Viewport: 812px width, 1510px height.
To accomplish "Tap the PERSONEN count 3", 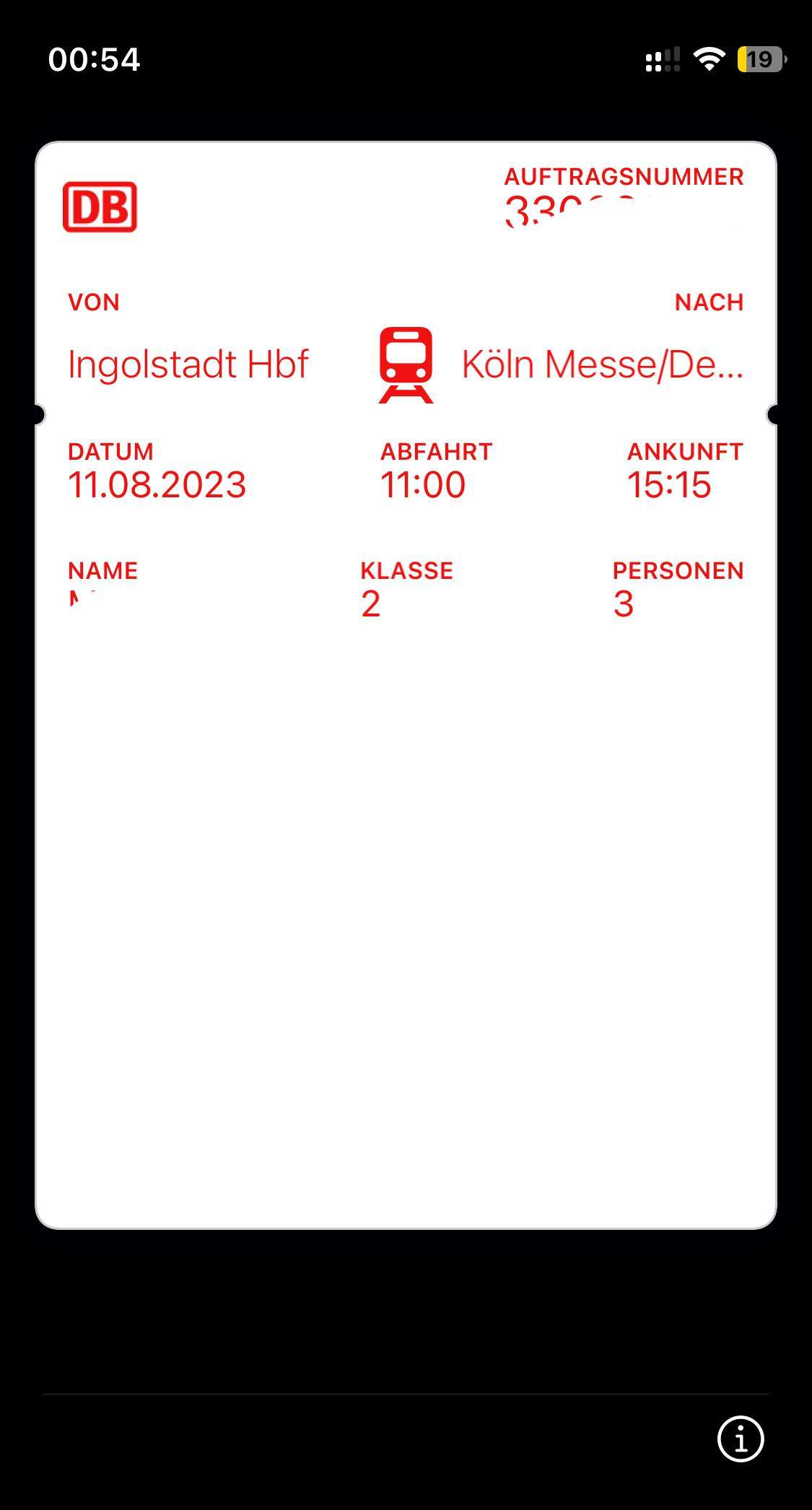I will 624,604.
